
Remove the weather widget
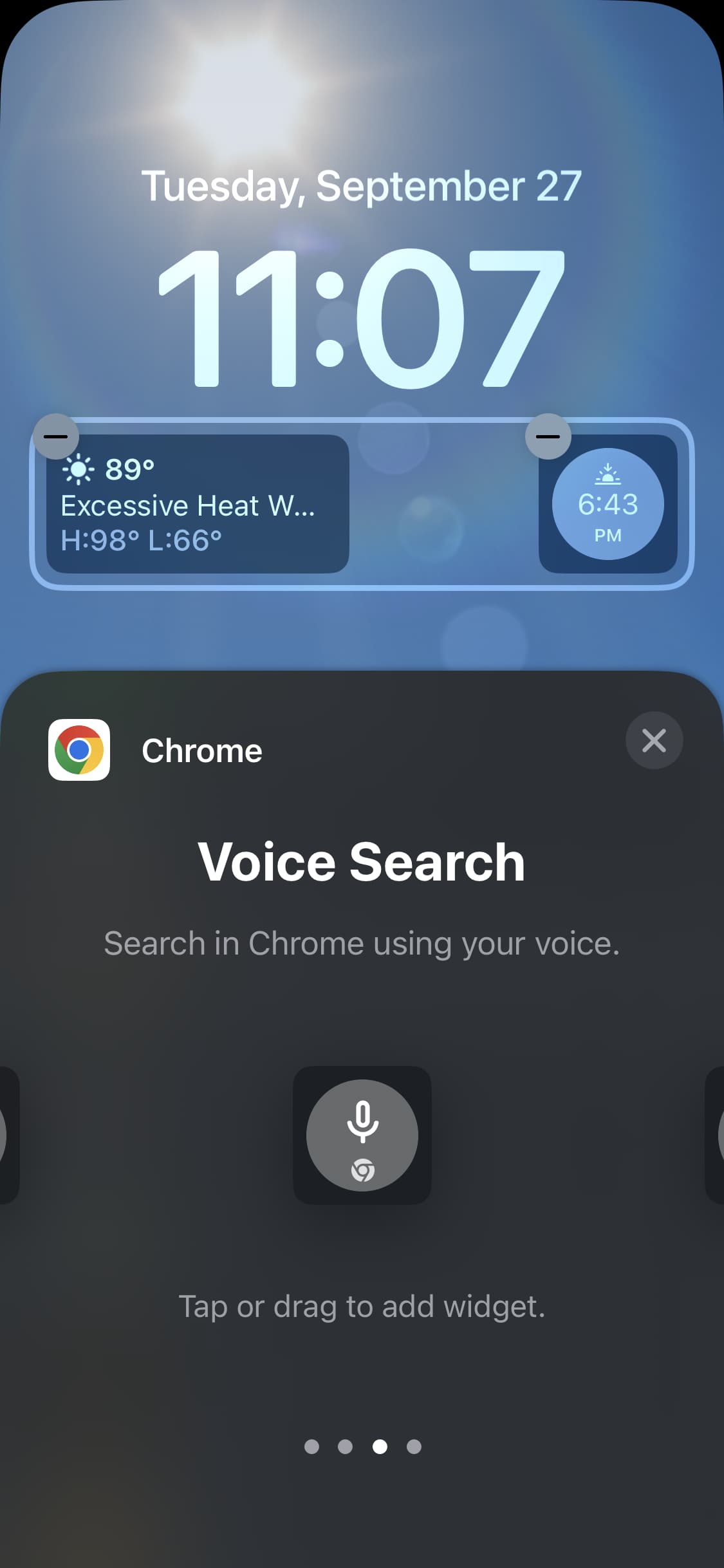click(x=56, y=436)
